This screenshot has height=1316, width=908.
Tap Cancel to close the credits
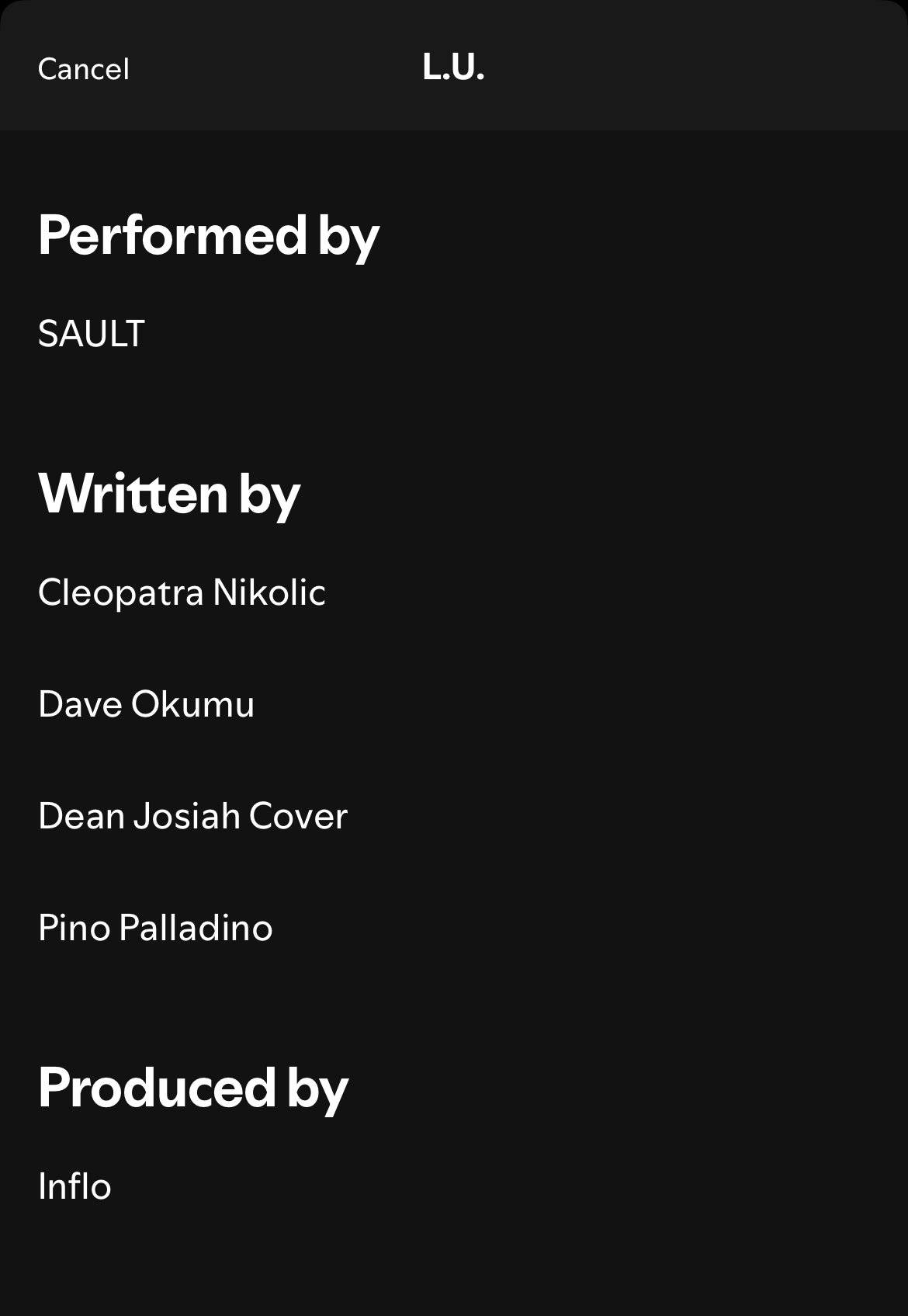click(x=83, y=69)
